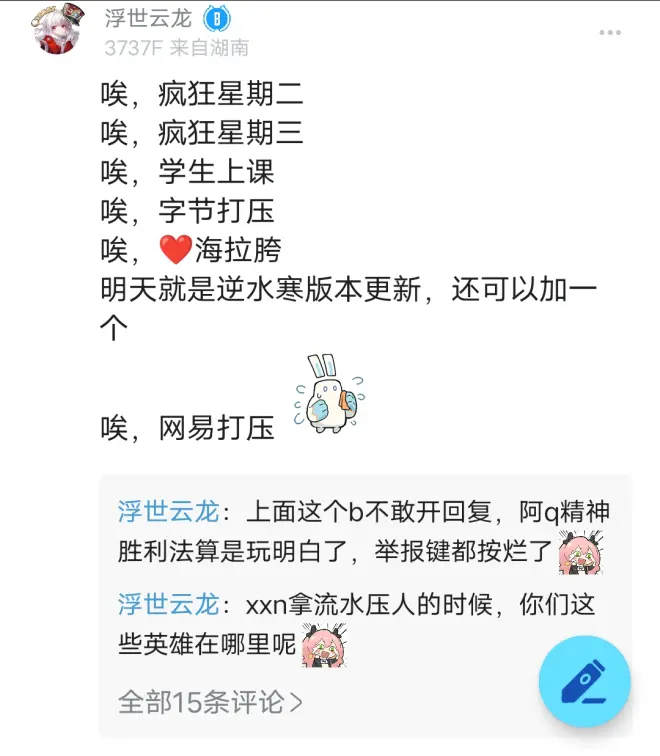Compose a new reply with the pencil button
The image size is (660, 756).
click(x=584, y=681)
